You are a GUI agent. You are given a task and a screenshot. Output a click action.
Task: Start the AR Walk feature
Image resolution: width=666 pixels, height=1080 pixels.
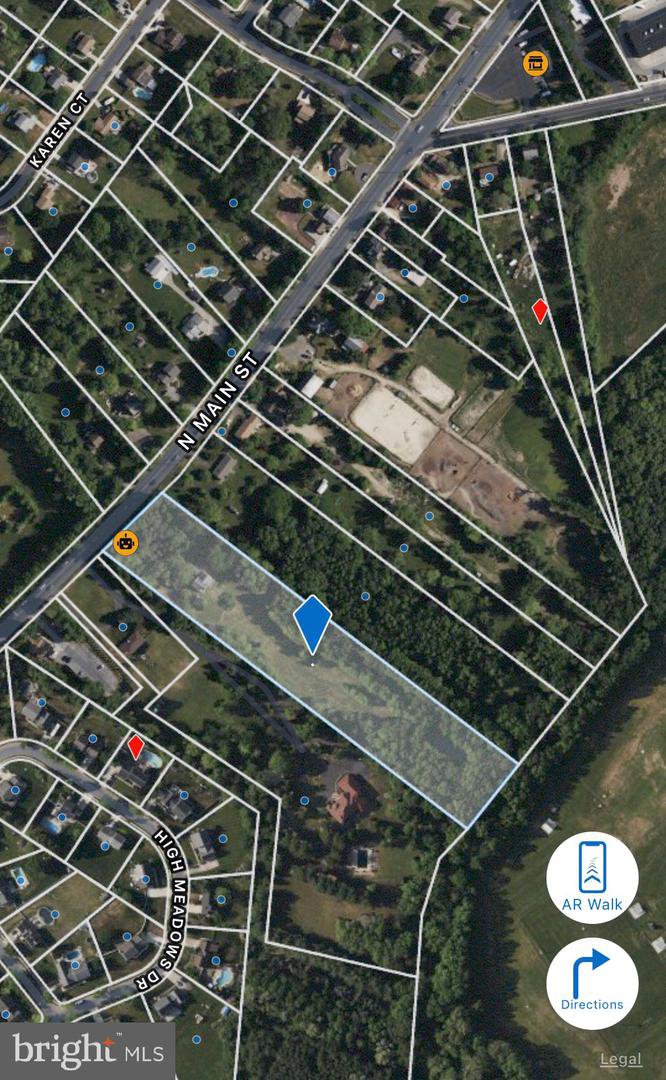click(x=592, y=877)
